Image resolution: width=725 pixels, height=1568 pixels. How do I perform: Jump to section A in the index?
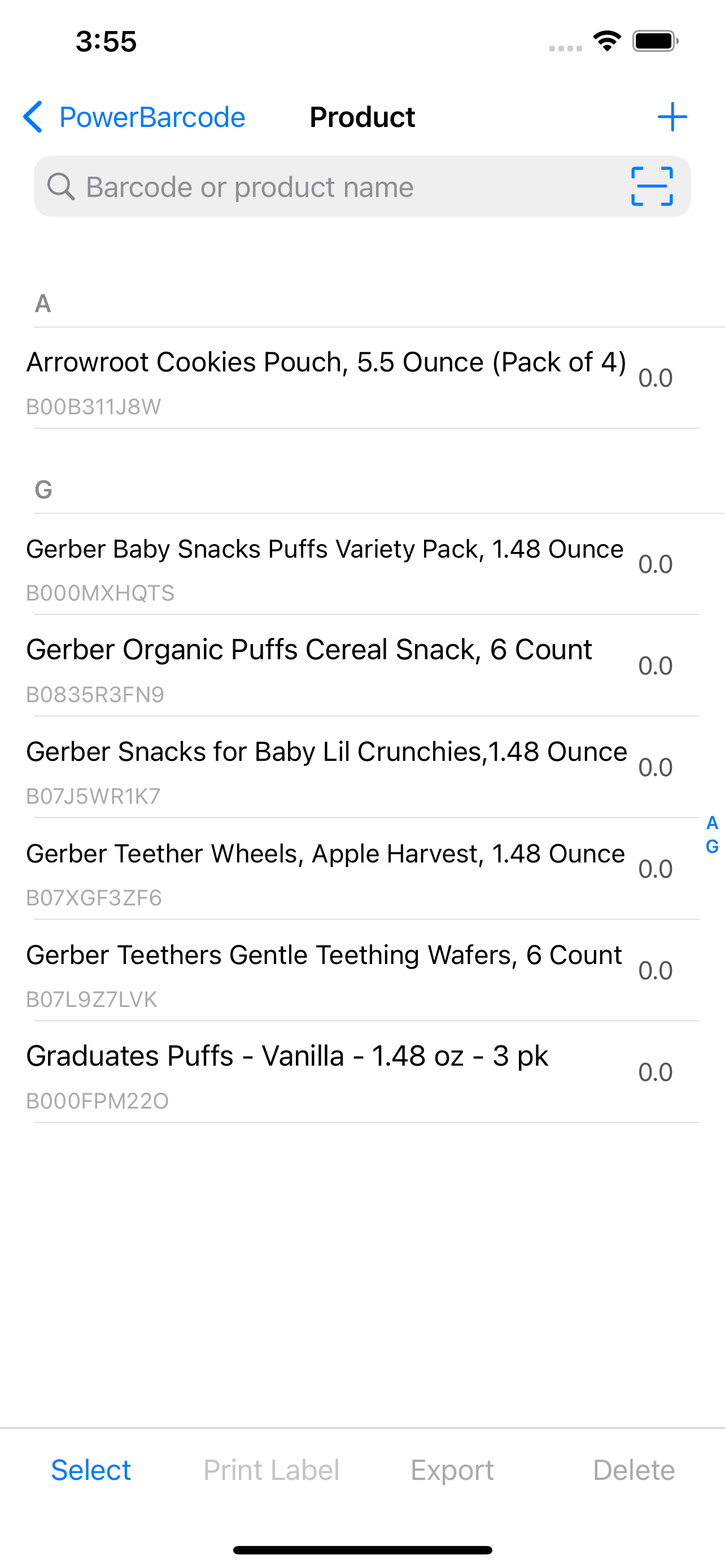click(x=712, y=824)
